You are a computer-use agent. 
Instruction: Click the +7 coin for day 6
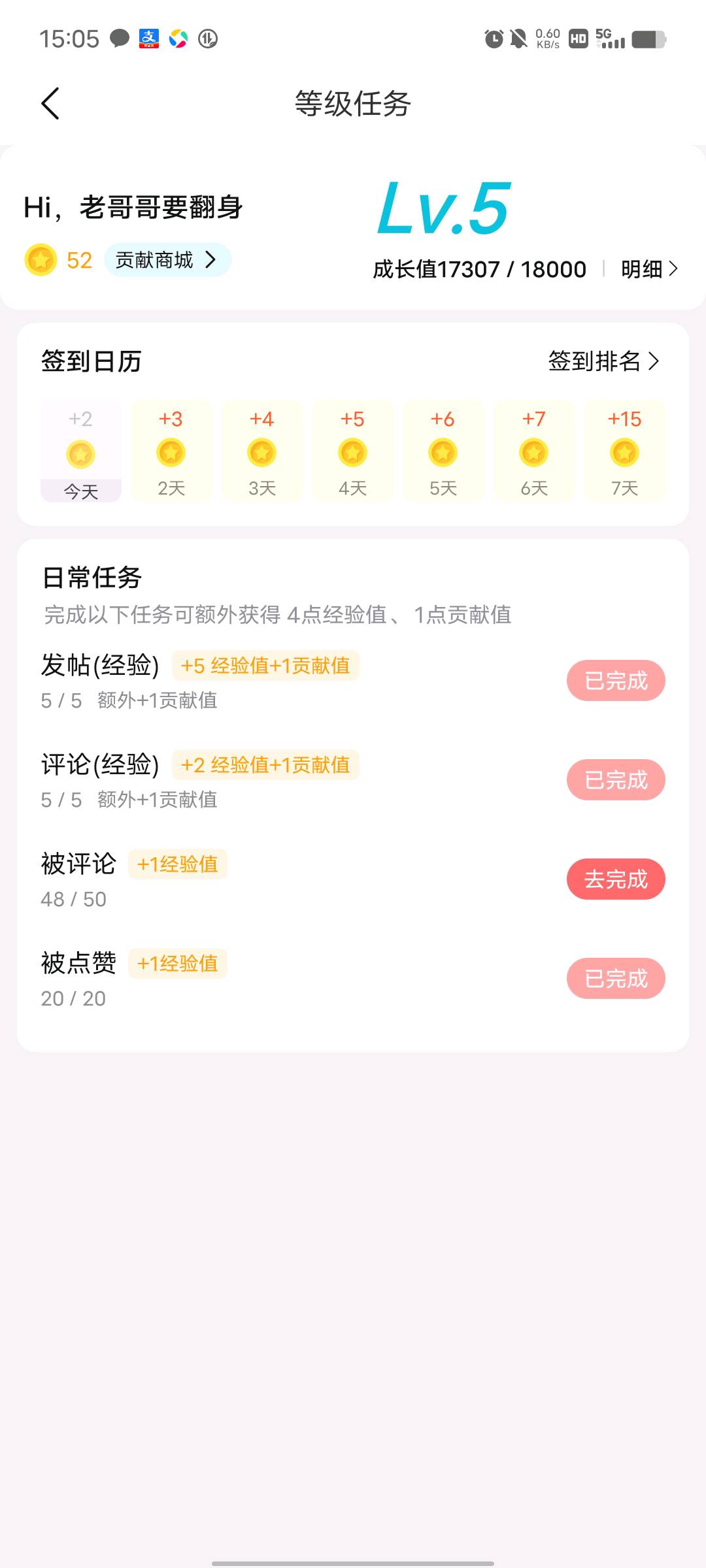[533, 452]
